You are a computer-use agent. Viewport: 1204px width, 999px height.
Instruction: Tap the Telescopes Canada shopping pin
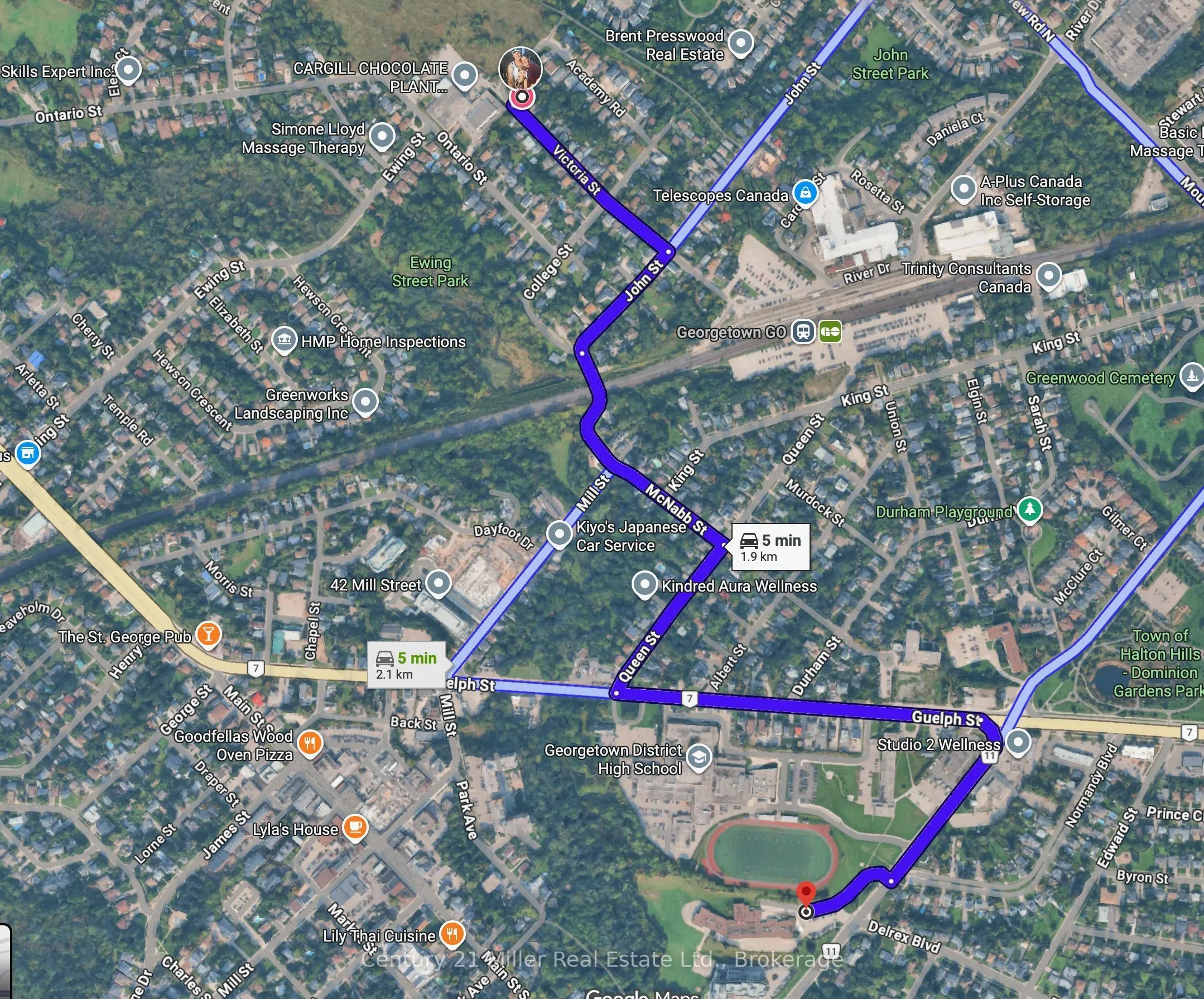[805, 193]
